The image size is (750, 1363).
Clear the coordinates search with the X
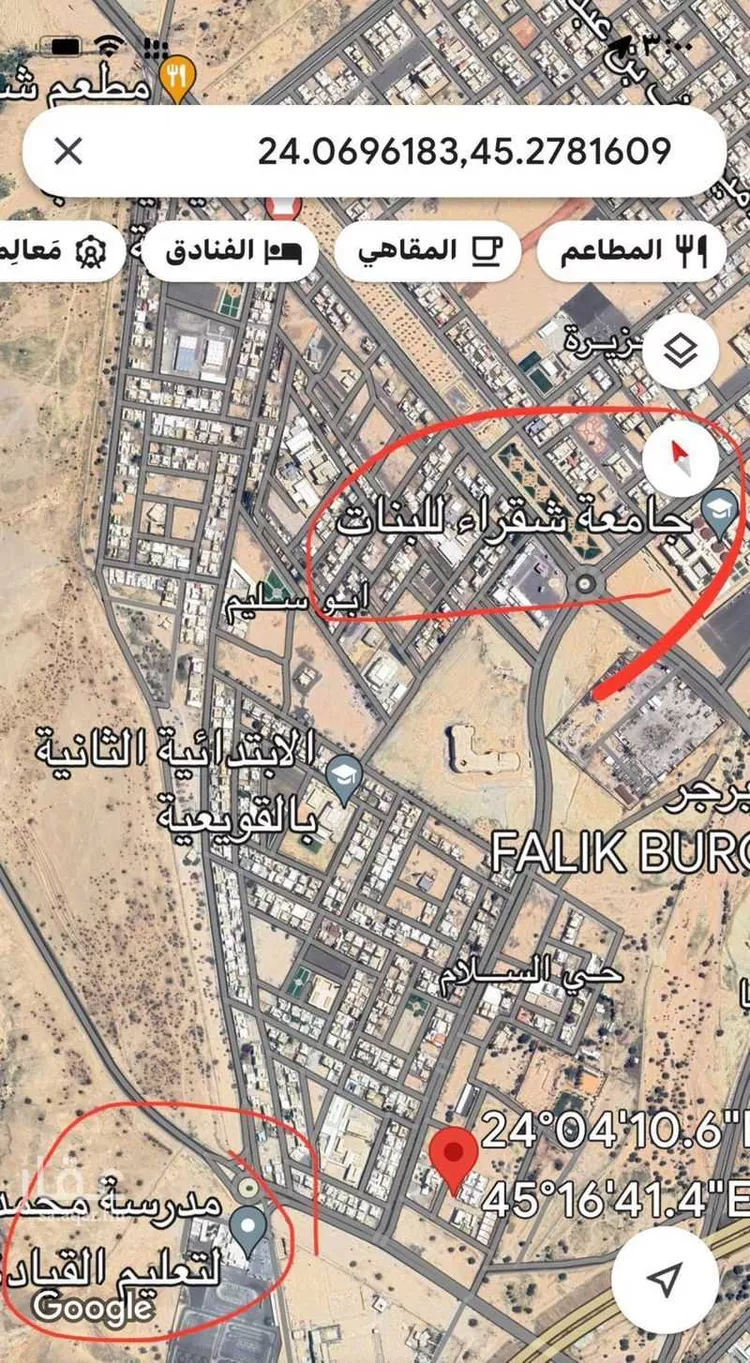tap(68, 152)
